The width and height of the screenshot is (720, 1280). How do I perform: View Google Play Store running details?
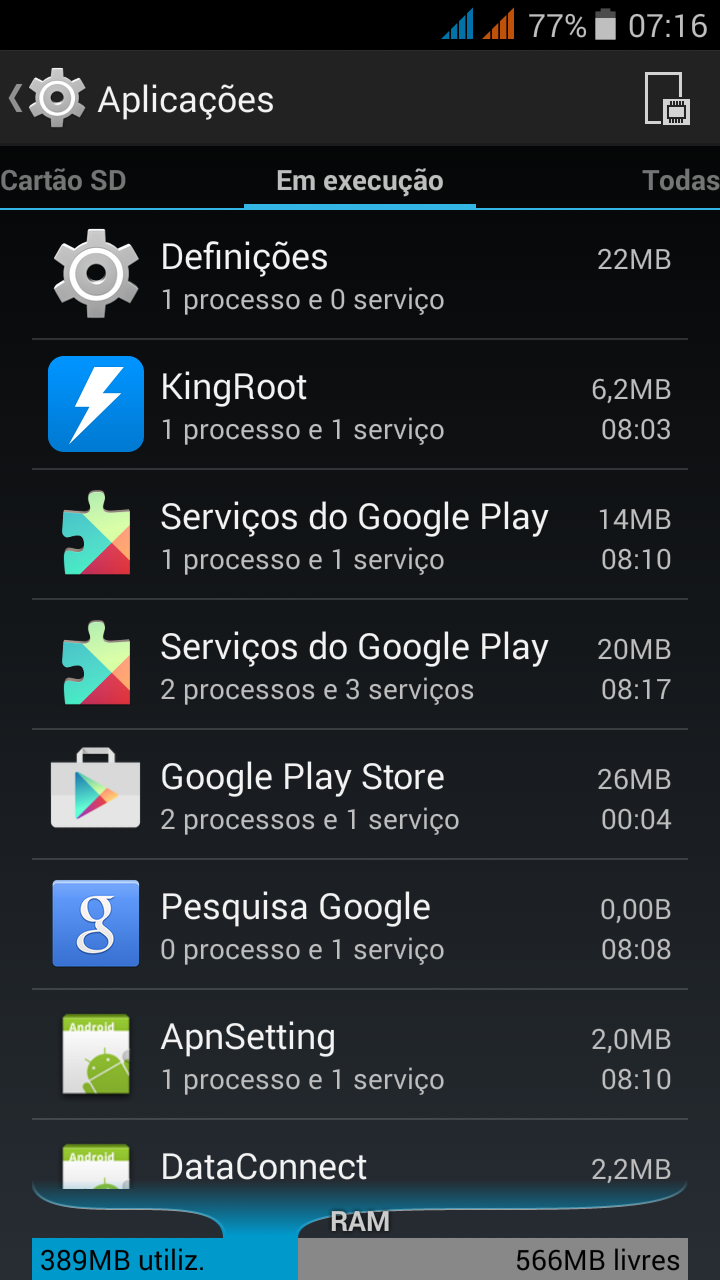(x=360, y=795)
